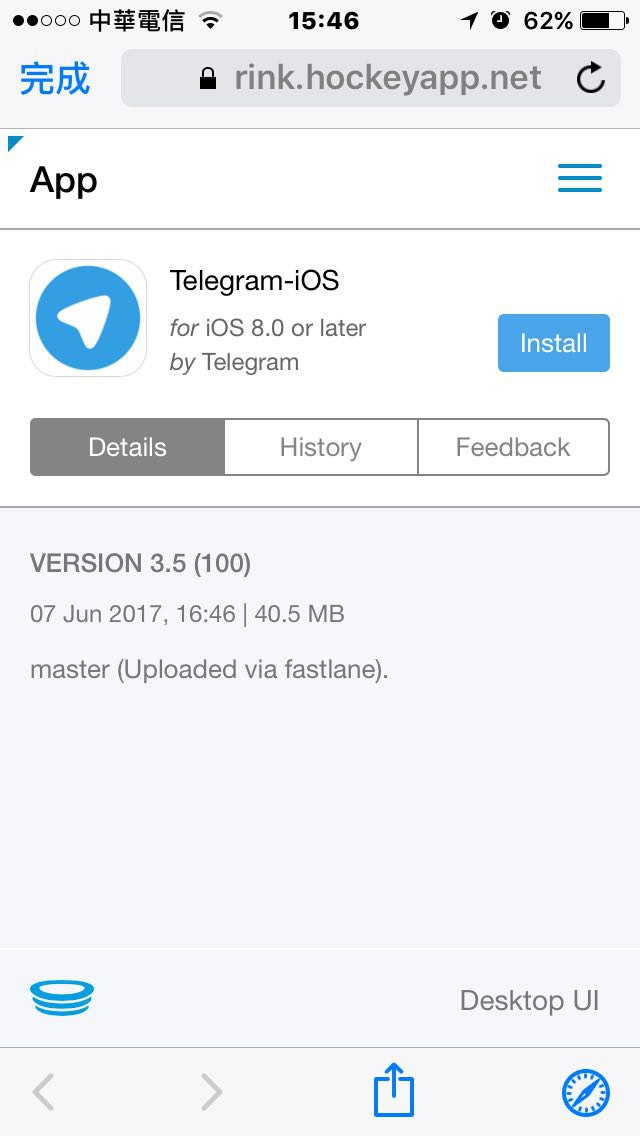Tap the HockeyApp logo icon
Image resolution: width=640 pixels, height=1136 pixels.
pos(62,997)
